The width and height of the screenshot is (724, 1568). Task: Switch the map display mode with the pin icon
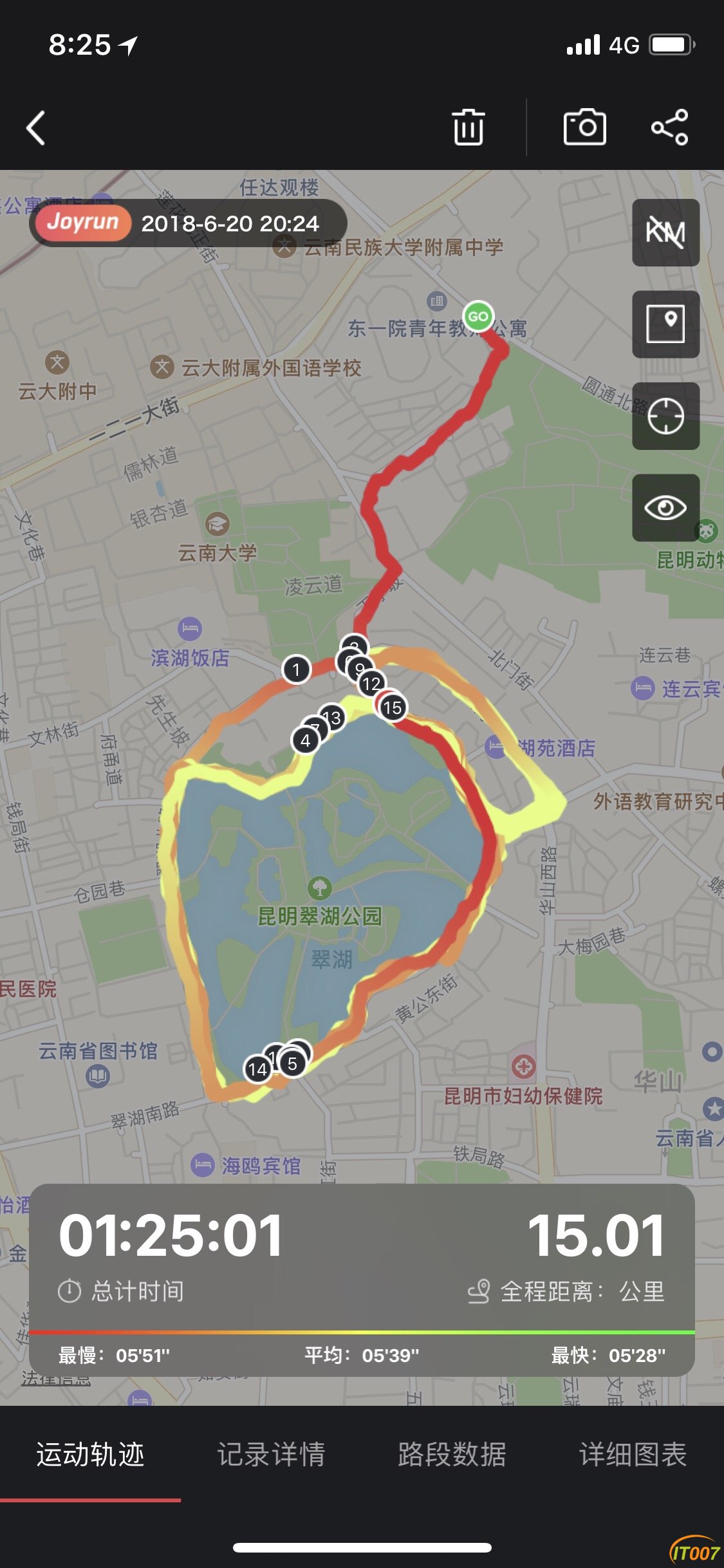[665, 324]
